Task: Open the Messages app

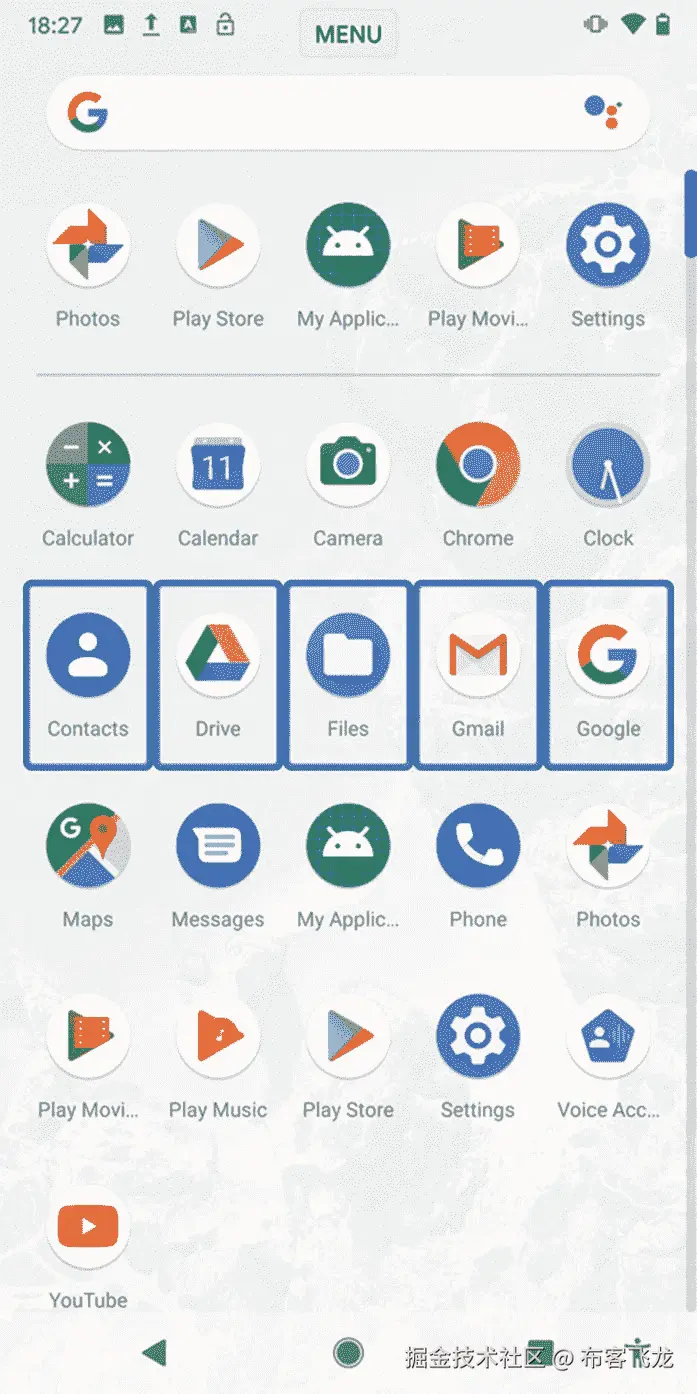Action: [x=218, y=846]
